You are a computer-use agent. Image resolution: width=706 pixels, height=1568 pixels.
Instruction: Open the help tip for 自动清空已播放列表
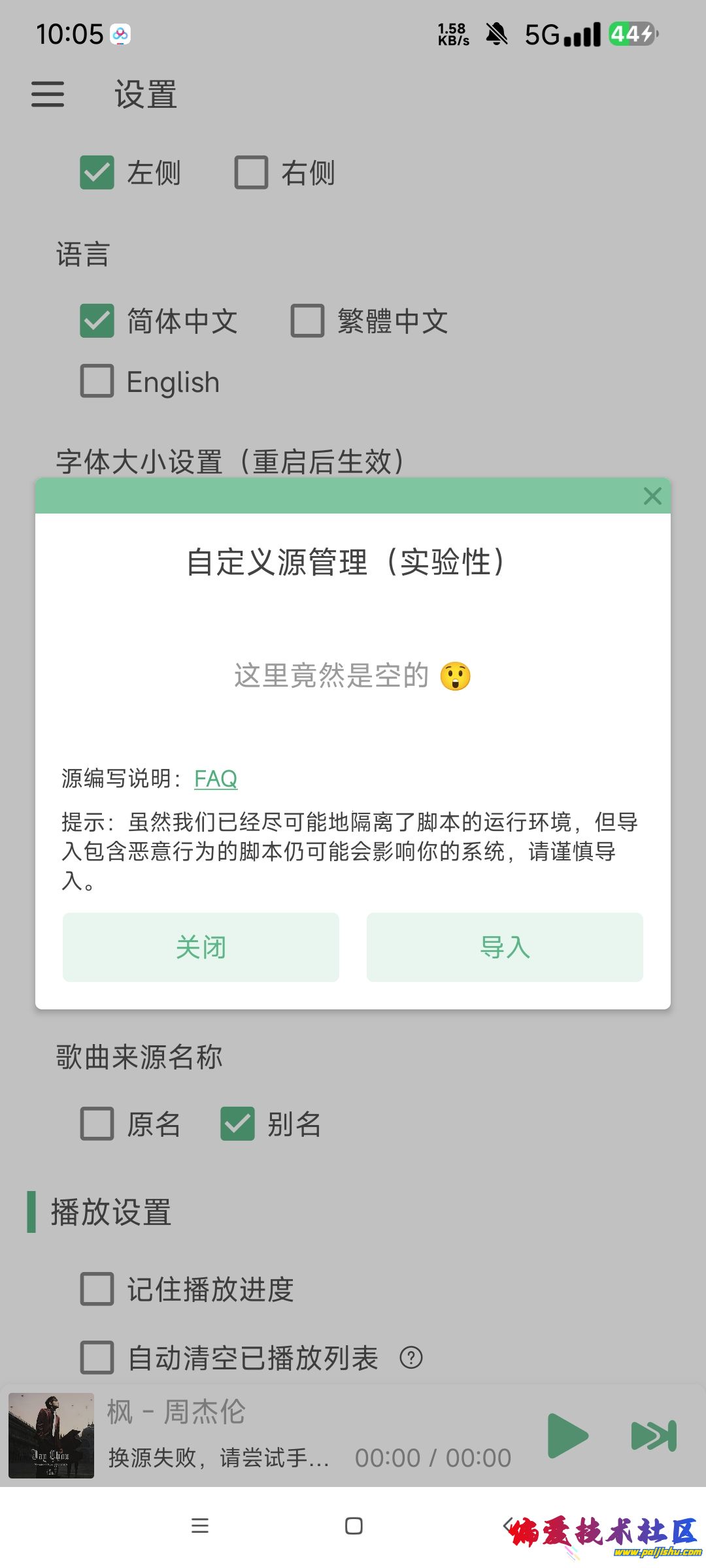click(412, 1358)
